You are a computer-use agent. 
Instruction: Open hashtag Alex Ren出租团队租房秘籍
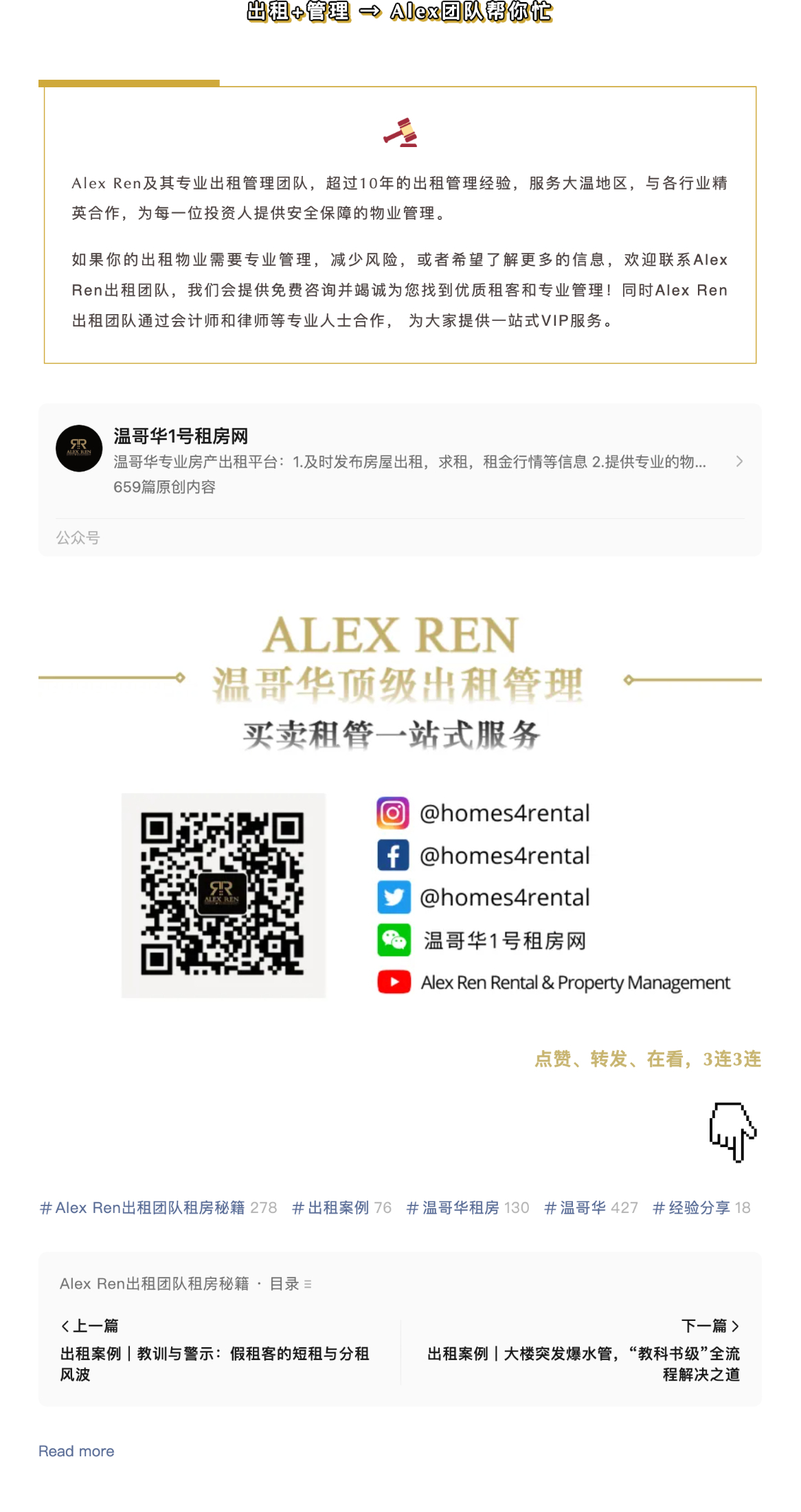point(158,1208)
